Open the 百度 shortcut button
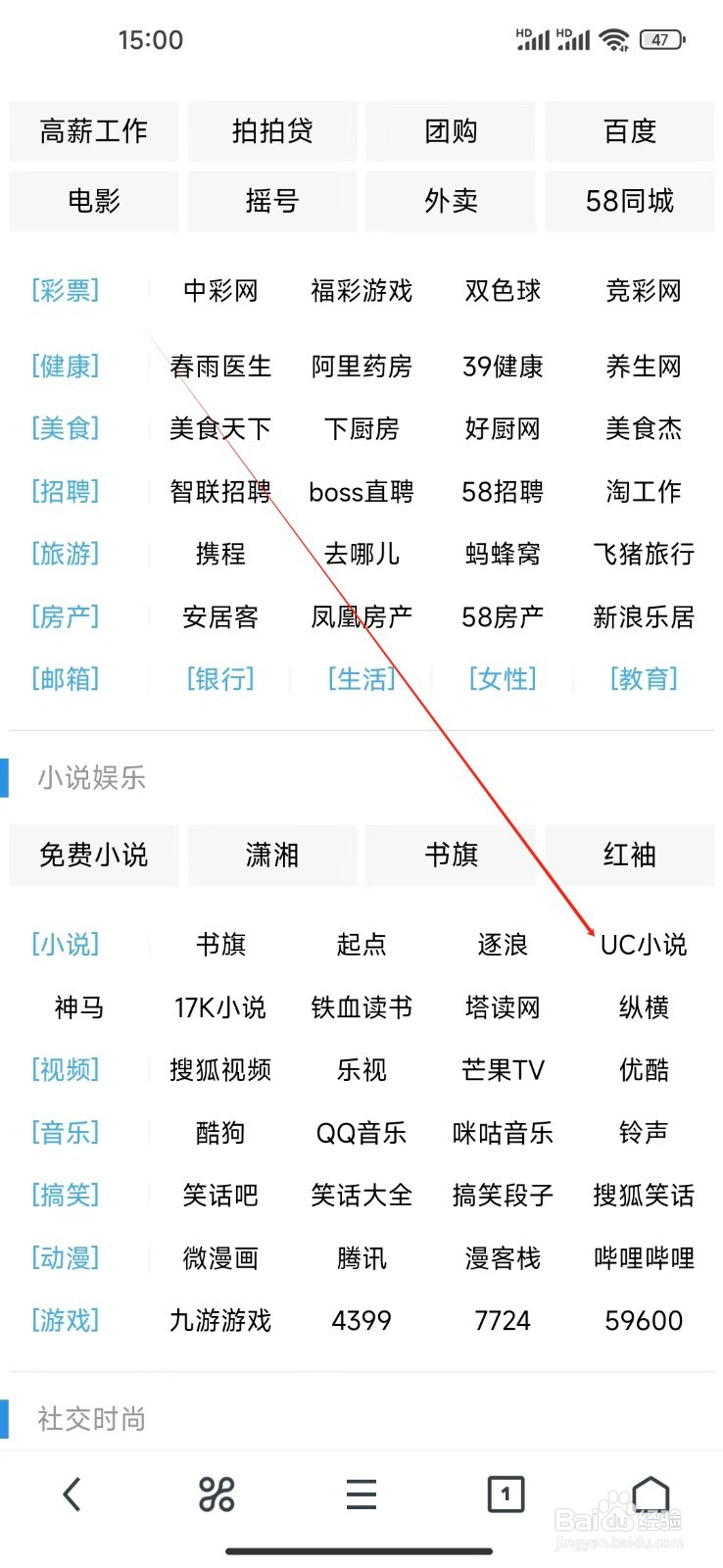 629,131
